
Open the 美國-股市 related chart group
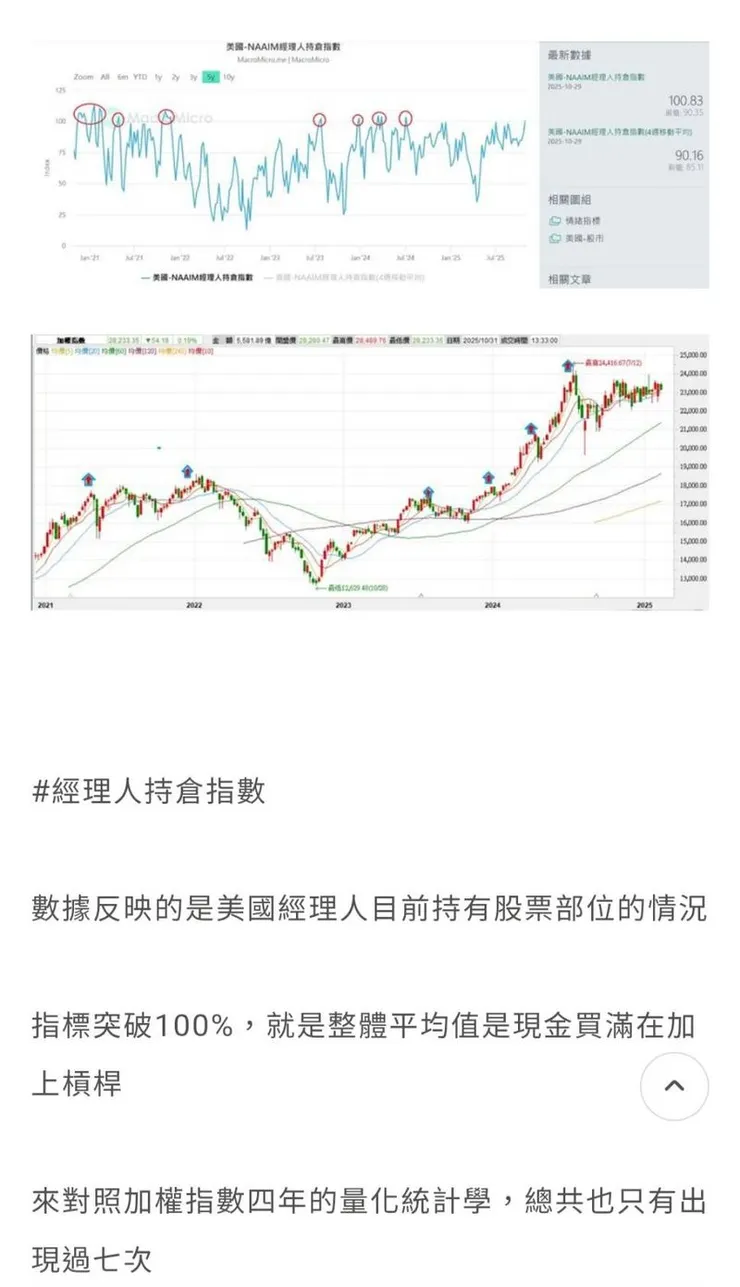[x=585, y=238]
